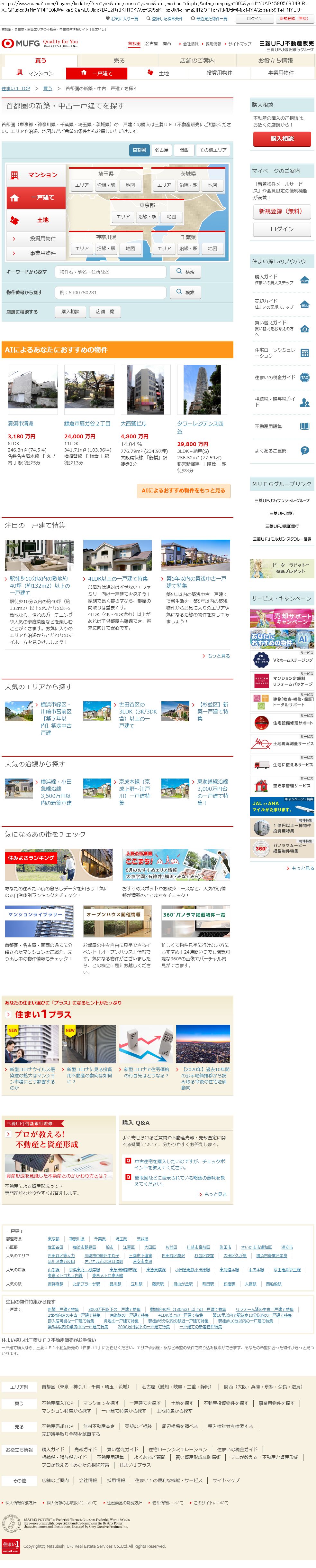Choose the 関西 region tab
The width and height of the screenshot is (316, 1568).
184,150
